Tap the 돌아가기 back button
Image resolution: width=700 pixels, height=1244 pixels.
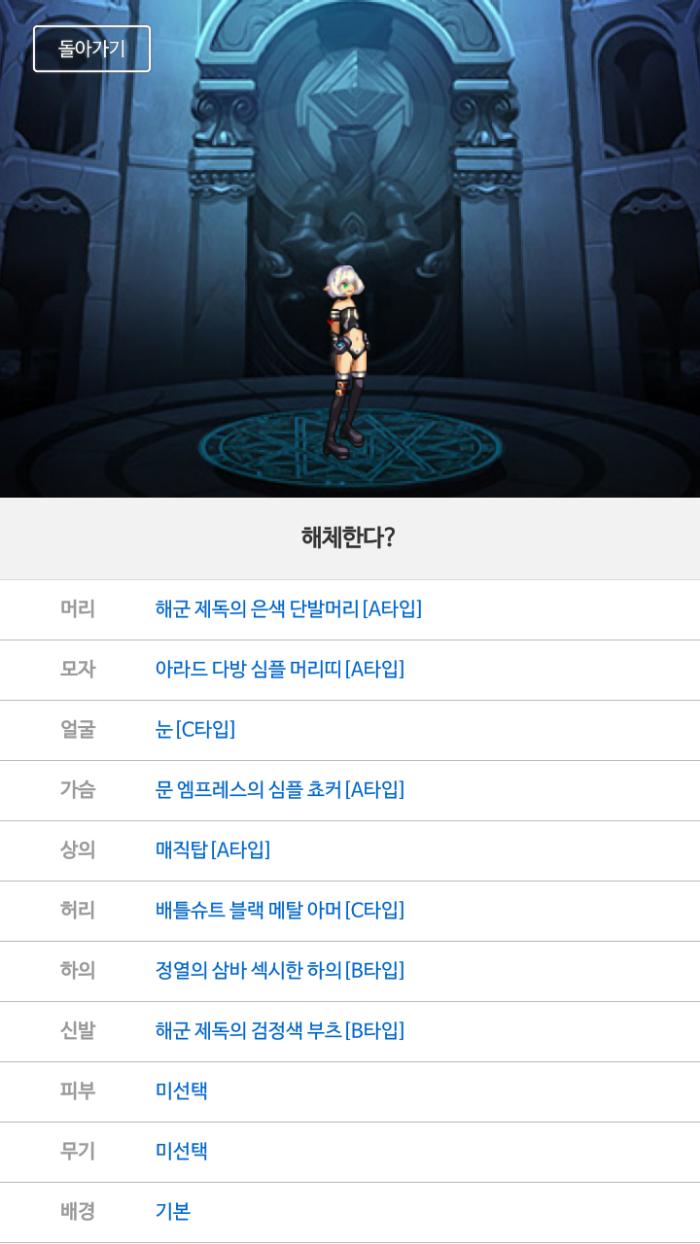point(92,49)
